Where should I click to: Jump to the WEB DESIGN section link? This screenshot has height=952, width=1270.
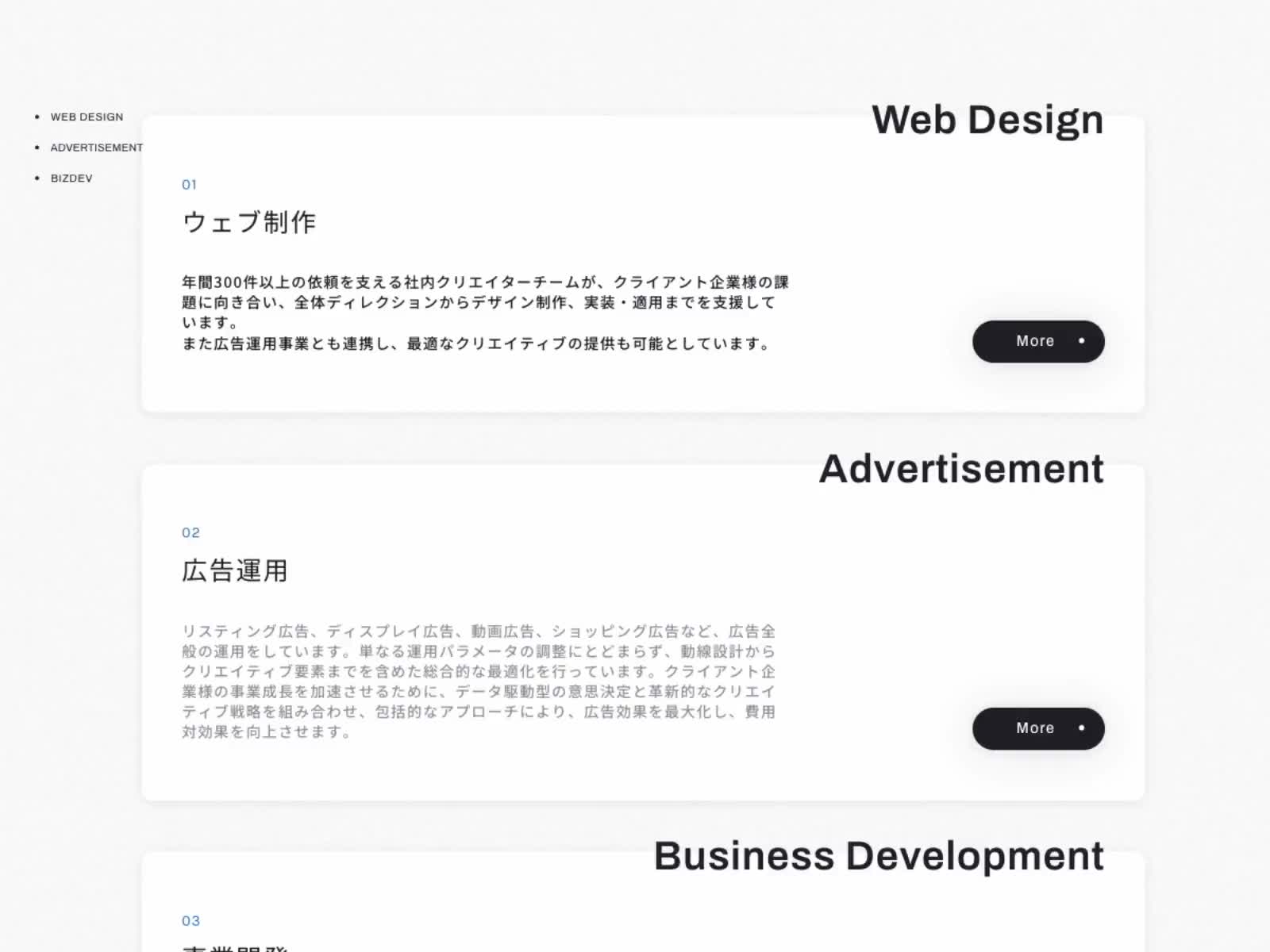(87, 117)
